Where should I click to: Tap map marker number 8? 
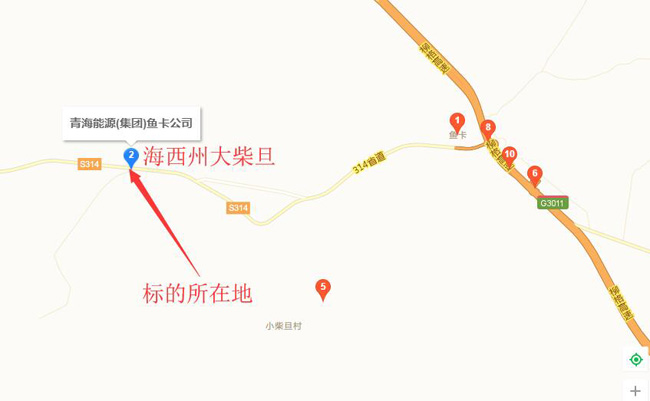point(488,128)
